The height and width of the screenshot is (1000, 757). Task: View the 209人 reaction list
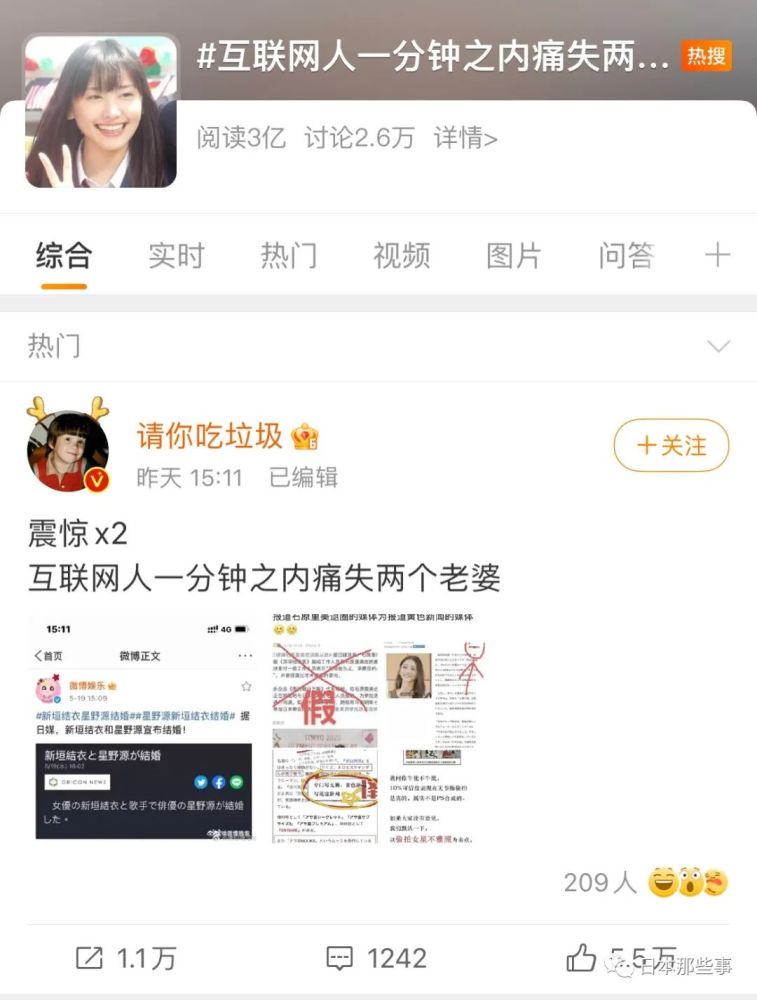click(645, 882)
